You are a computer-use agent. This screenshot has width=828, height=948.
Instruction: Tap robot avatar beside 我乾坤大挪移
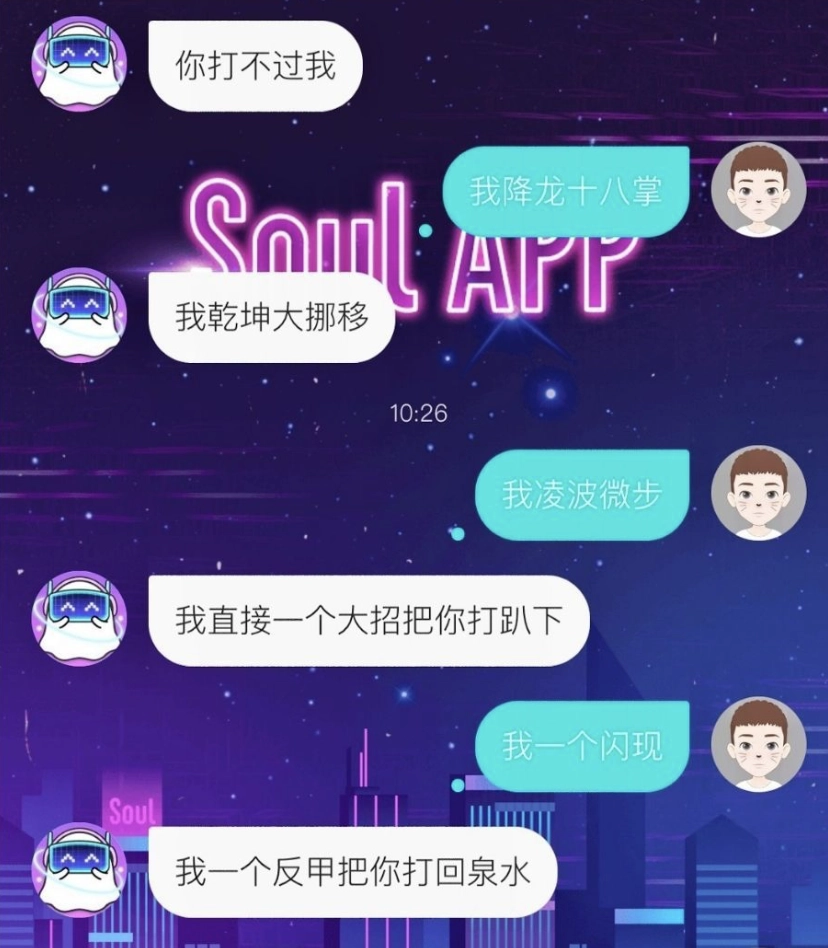80,315
